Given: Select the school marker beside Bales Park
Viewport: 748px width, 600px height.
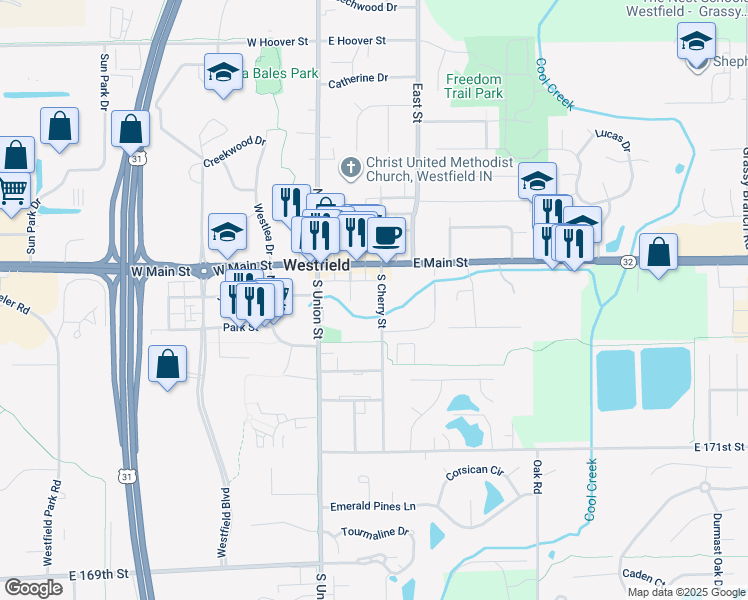Looking at the screenshot, I should pos(223,73).
